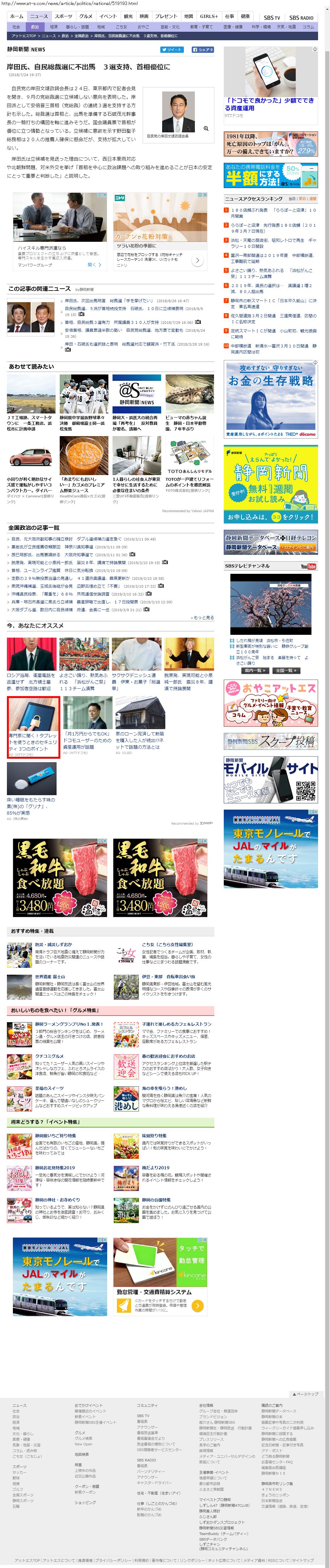Open the ホーム tab in top navigation
The height and width of the screenshot is (1568, 330).
[x=17, y=16]
